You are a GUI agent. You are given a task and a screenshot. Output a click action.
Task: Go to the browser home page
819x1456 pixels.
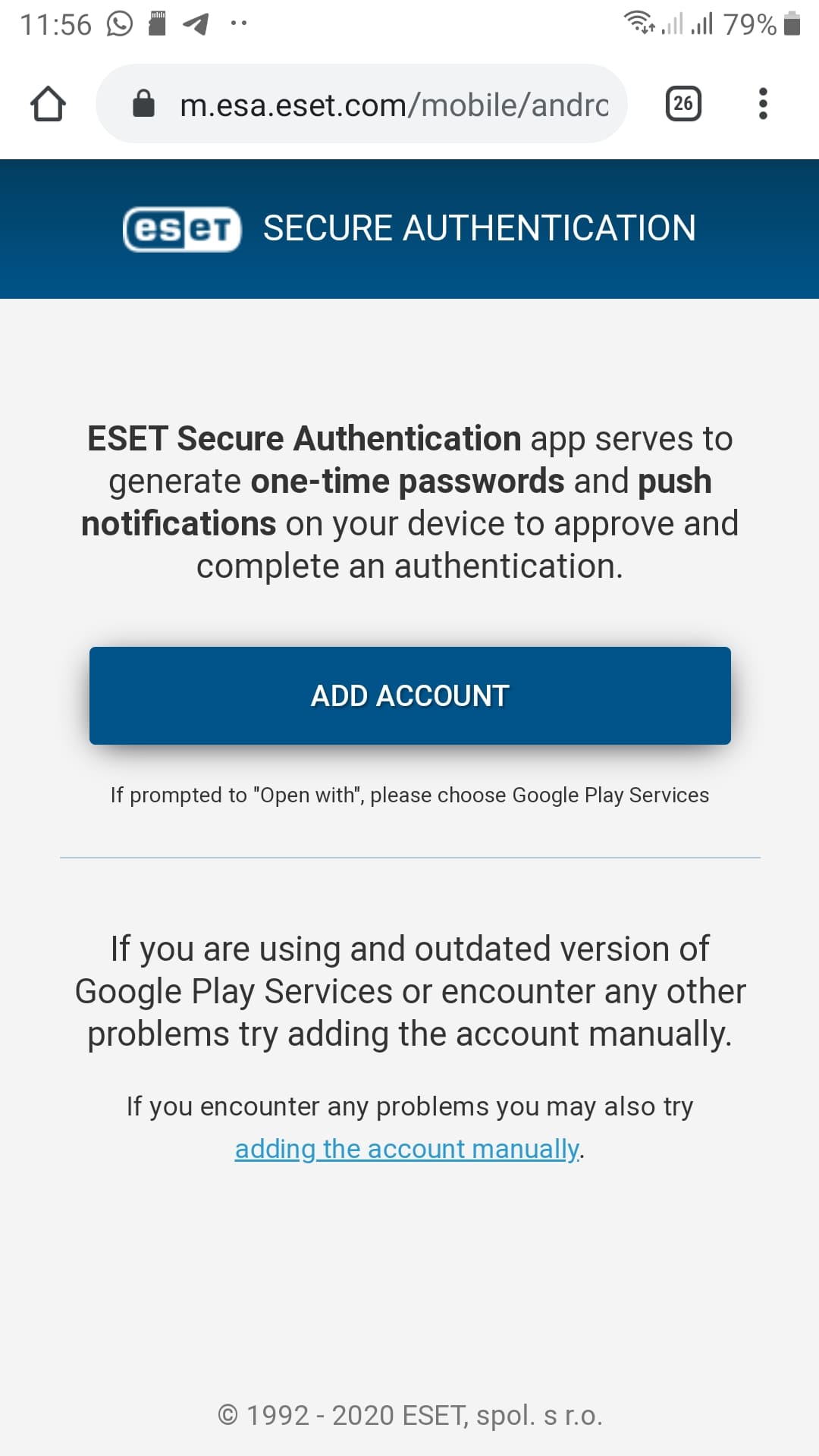[x=48, y=104]
